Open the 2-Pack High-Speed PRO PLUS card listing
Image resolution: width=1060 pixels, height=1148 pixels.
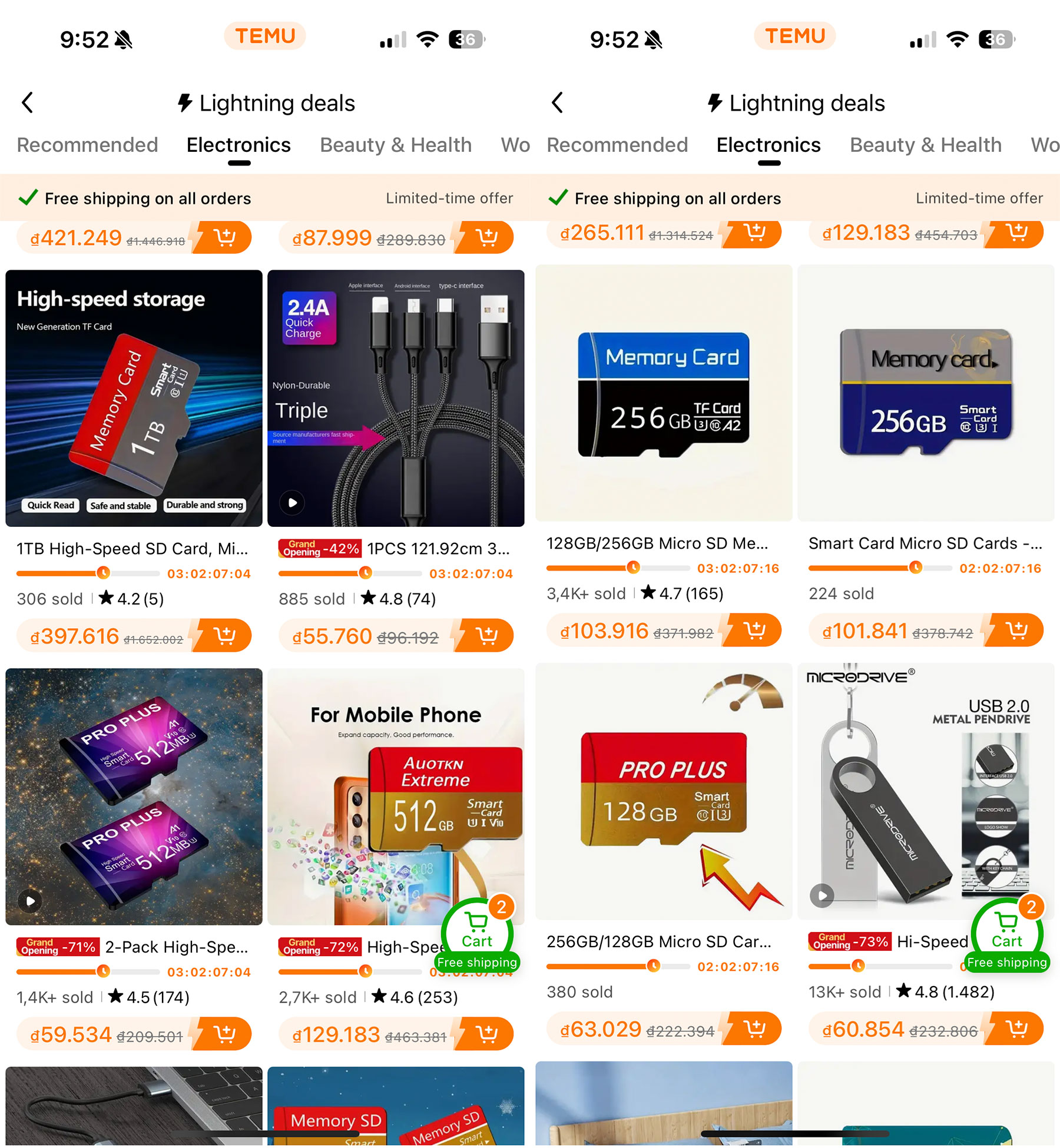[x=134, y=796]
